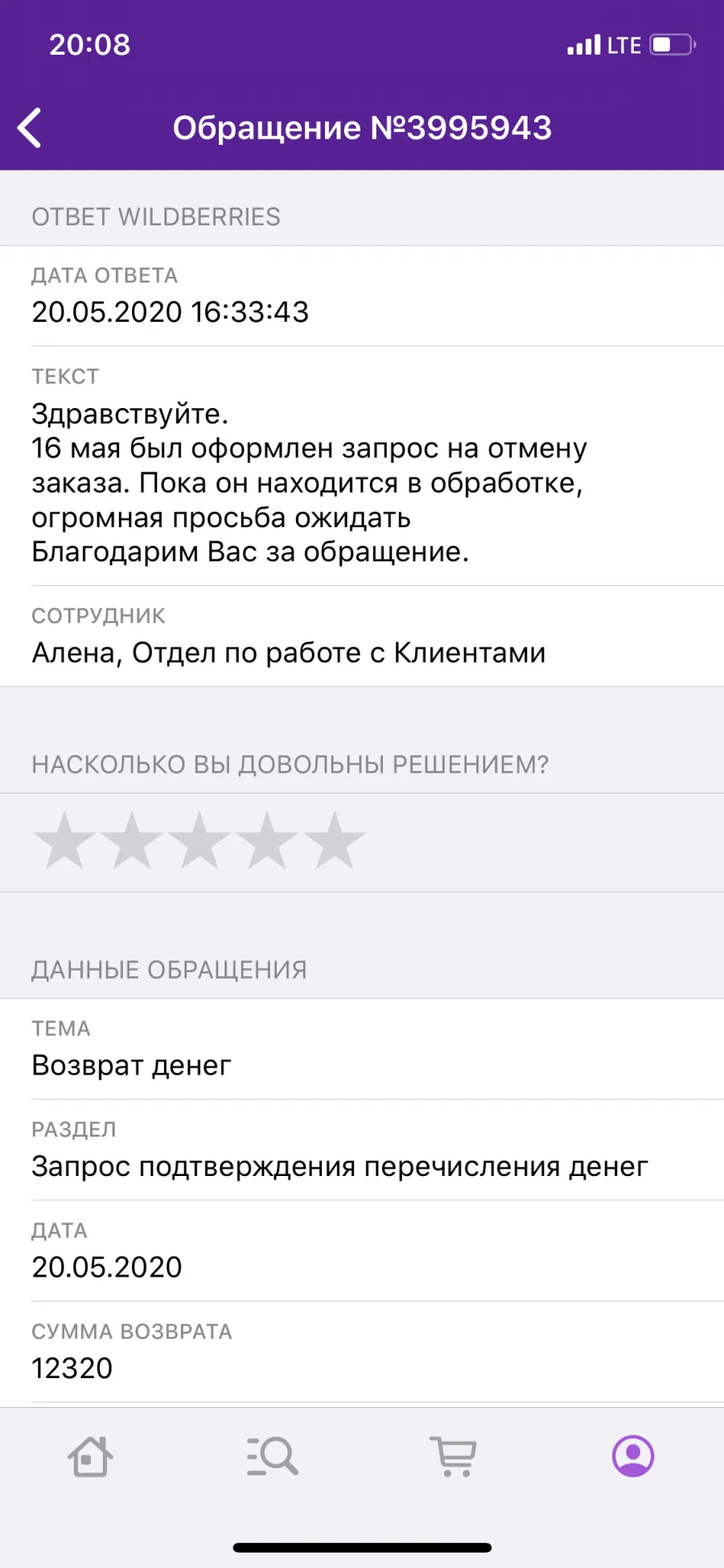The image size is (724, 1568).
Task: Open the shopping cart tab
Action: pos(454,1456)
